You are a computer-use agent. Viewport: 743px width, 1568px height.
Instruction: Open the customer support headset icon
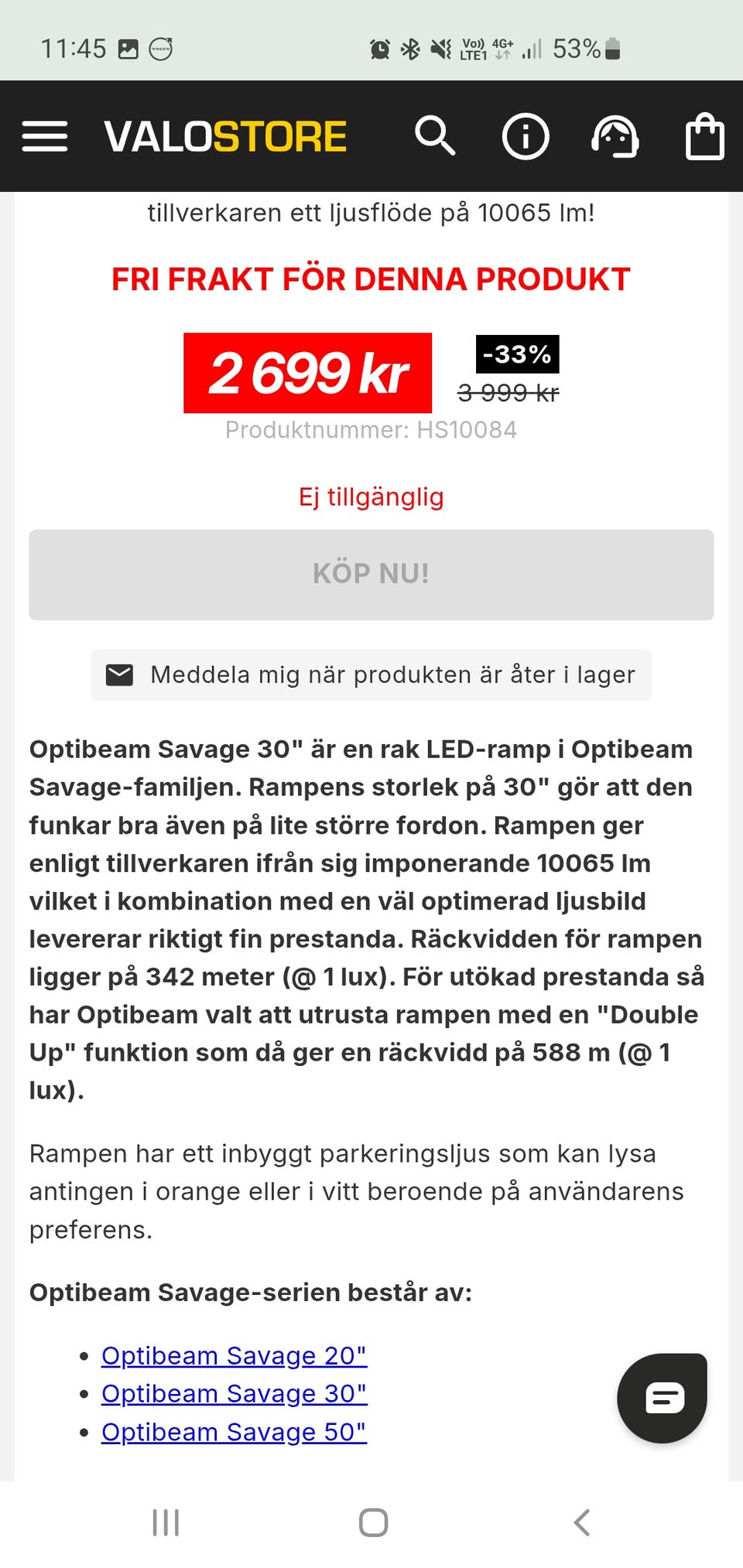point(615,137)
